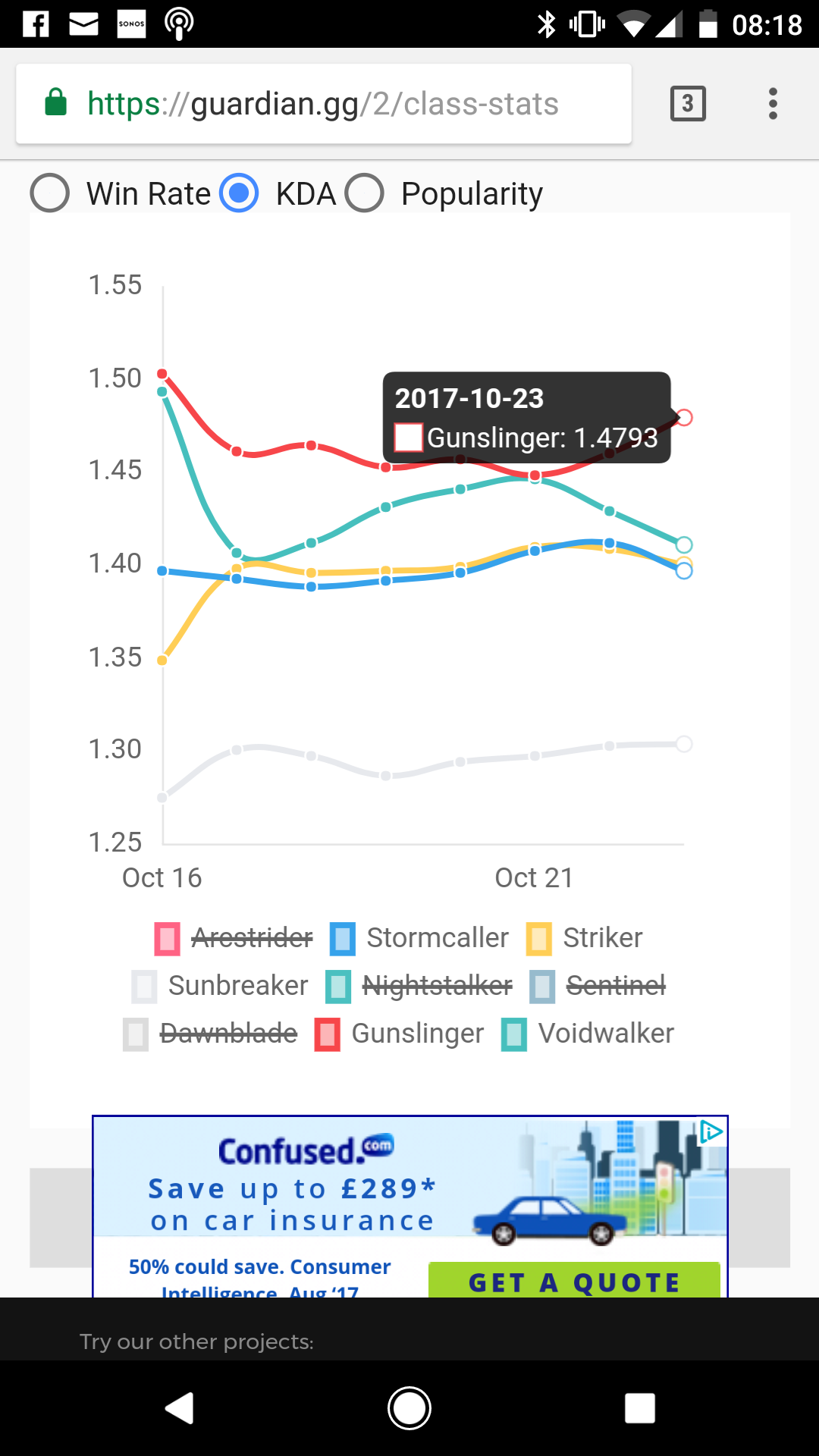Switch chart to Popularity
The width and height of the screenshot is (819, 1456).
tap(365, 193)
